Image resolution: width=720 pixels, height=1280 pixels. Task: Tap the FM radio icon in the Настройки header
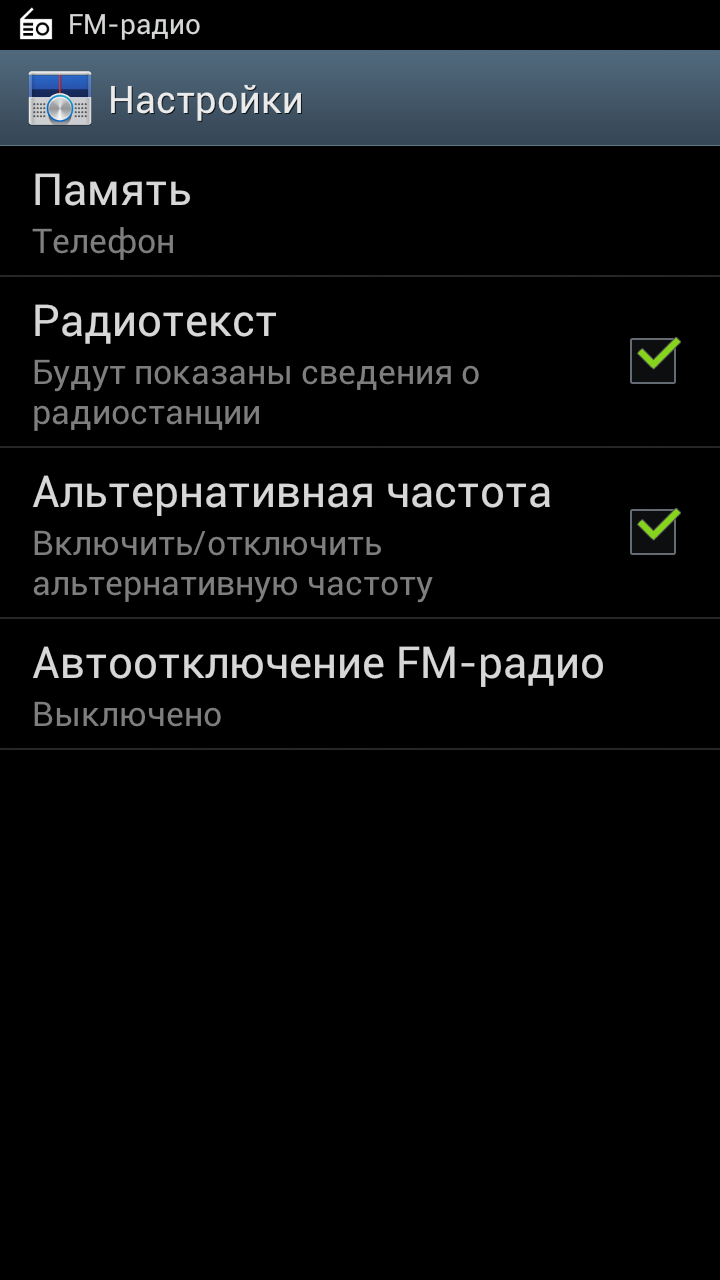[60, 99]
